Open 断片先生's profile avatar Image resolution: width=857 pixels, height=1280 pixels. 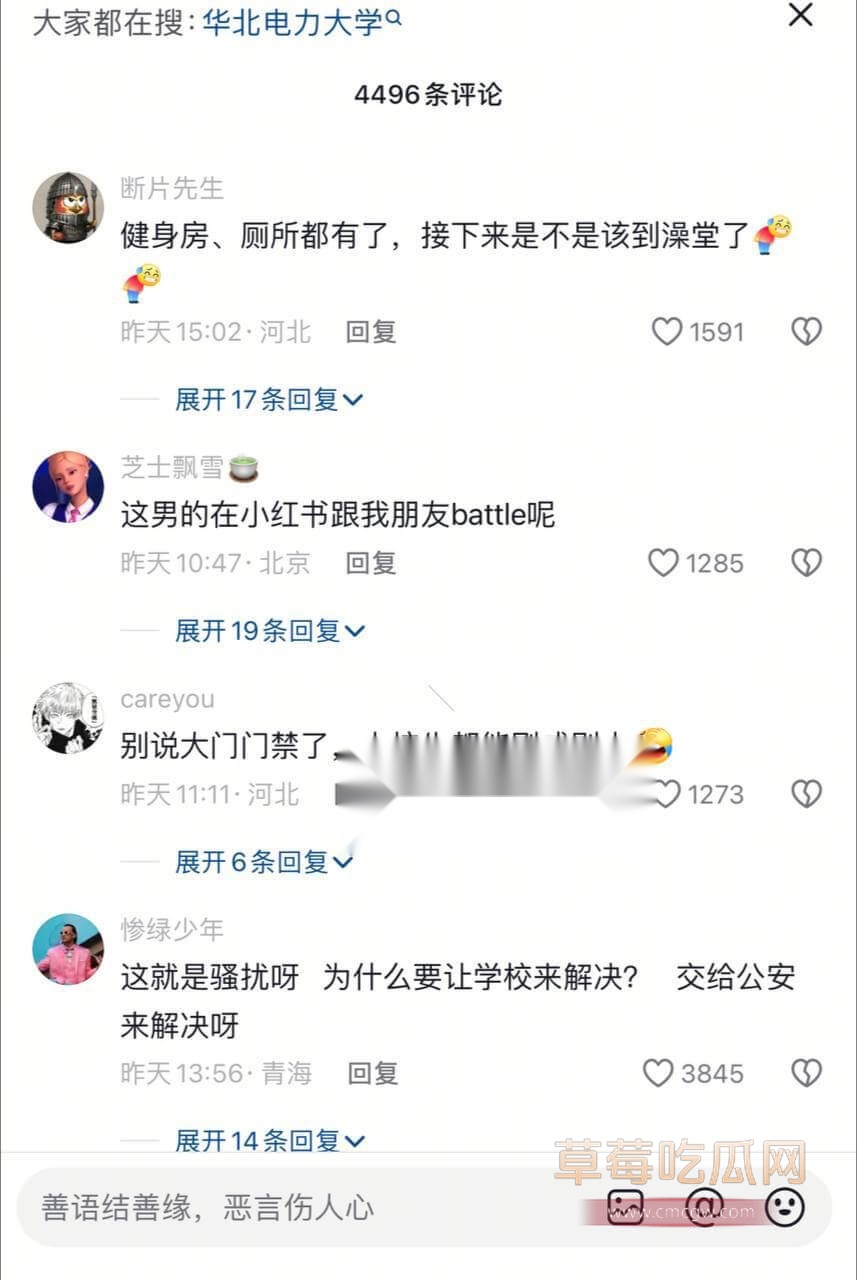[x=68, y=207]
